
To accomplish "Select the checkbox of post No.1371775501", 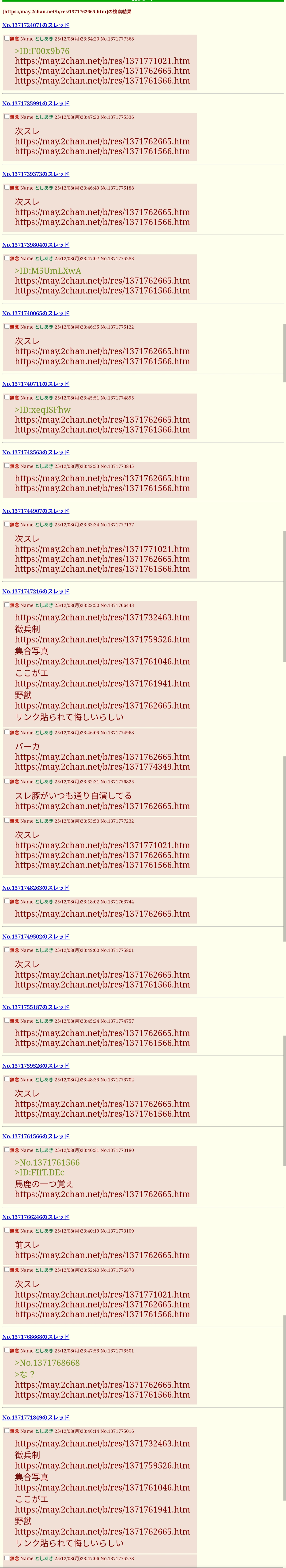I will coord(7,1350).
